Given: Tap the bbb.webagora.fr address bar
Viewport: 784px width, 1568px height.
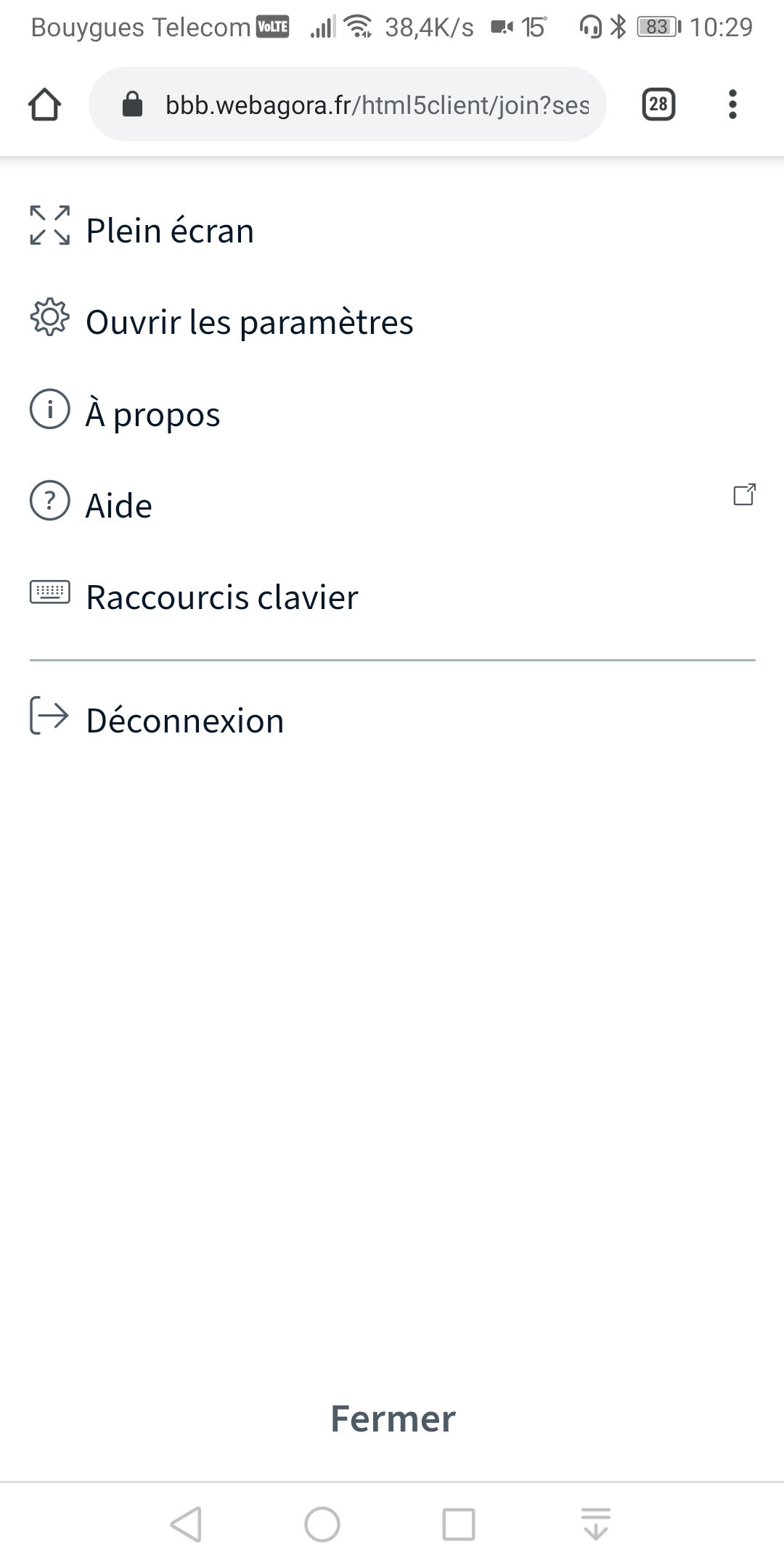Looking at the screenshot, I should pos(347,105).
